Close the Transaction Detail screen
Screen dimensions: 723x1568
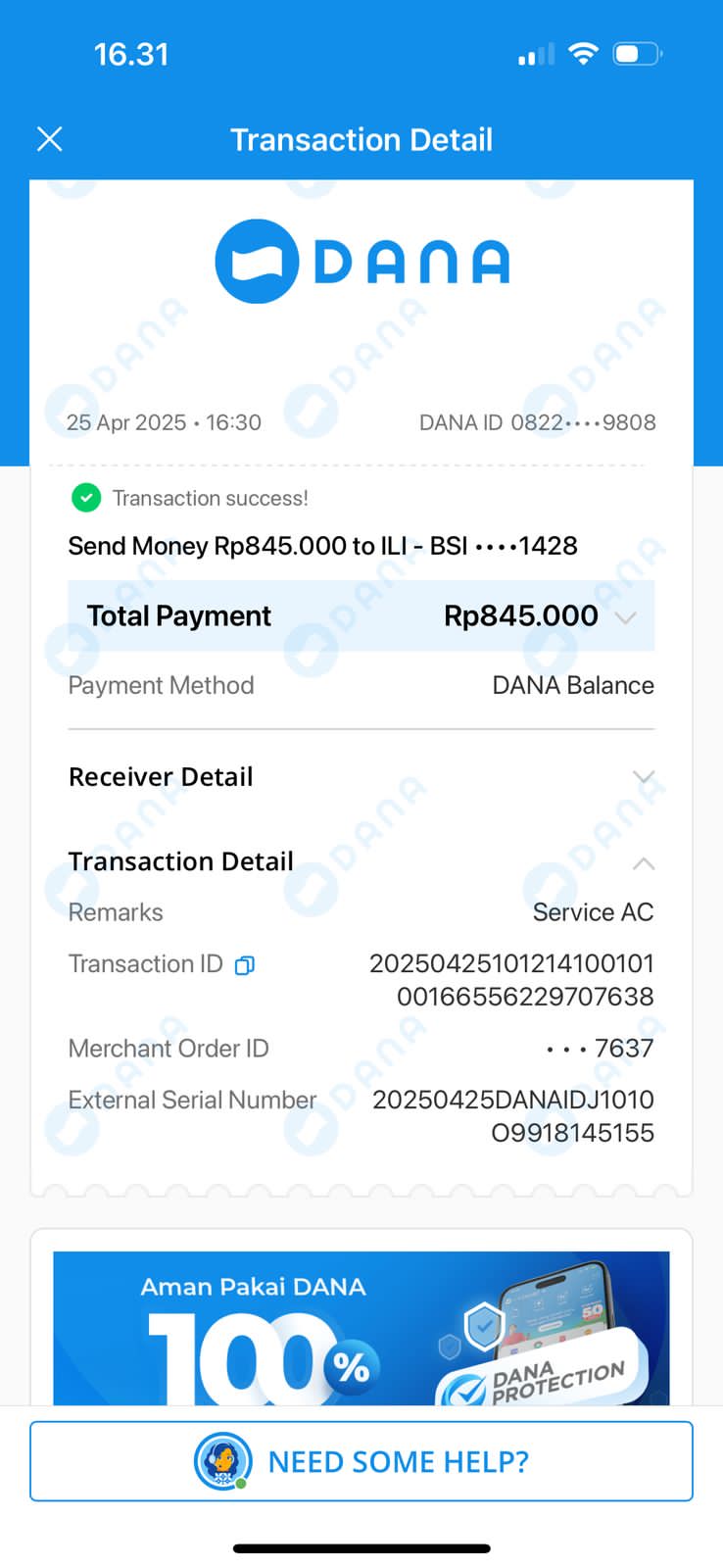click(50, 139)
